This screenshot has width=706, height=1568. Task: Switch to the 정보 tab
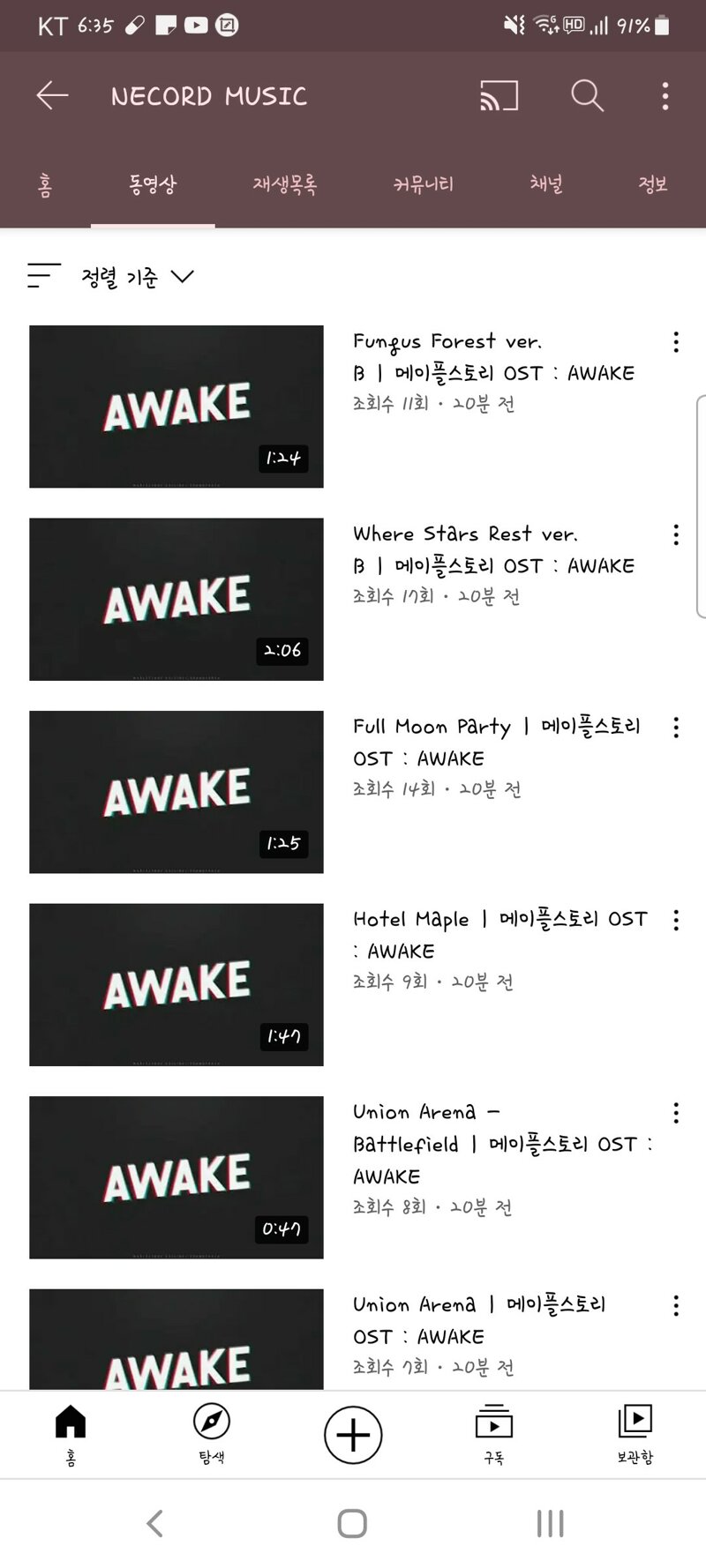click(x=653, y=184)
